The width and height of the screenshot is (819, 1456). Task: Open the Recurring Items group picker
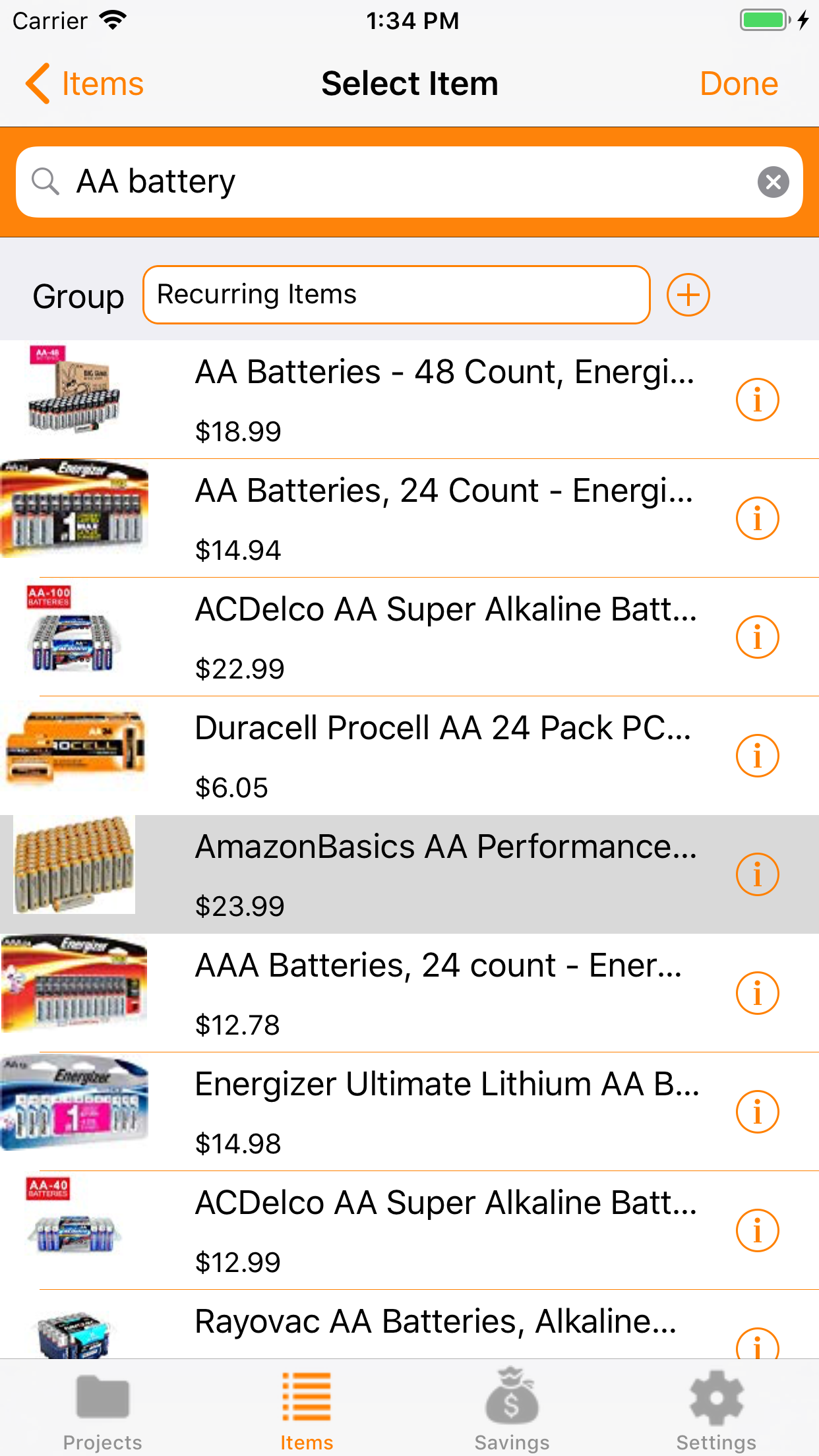coord(396,295)
